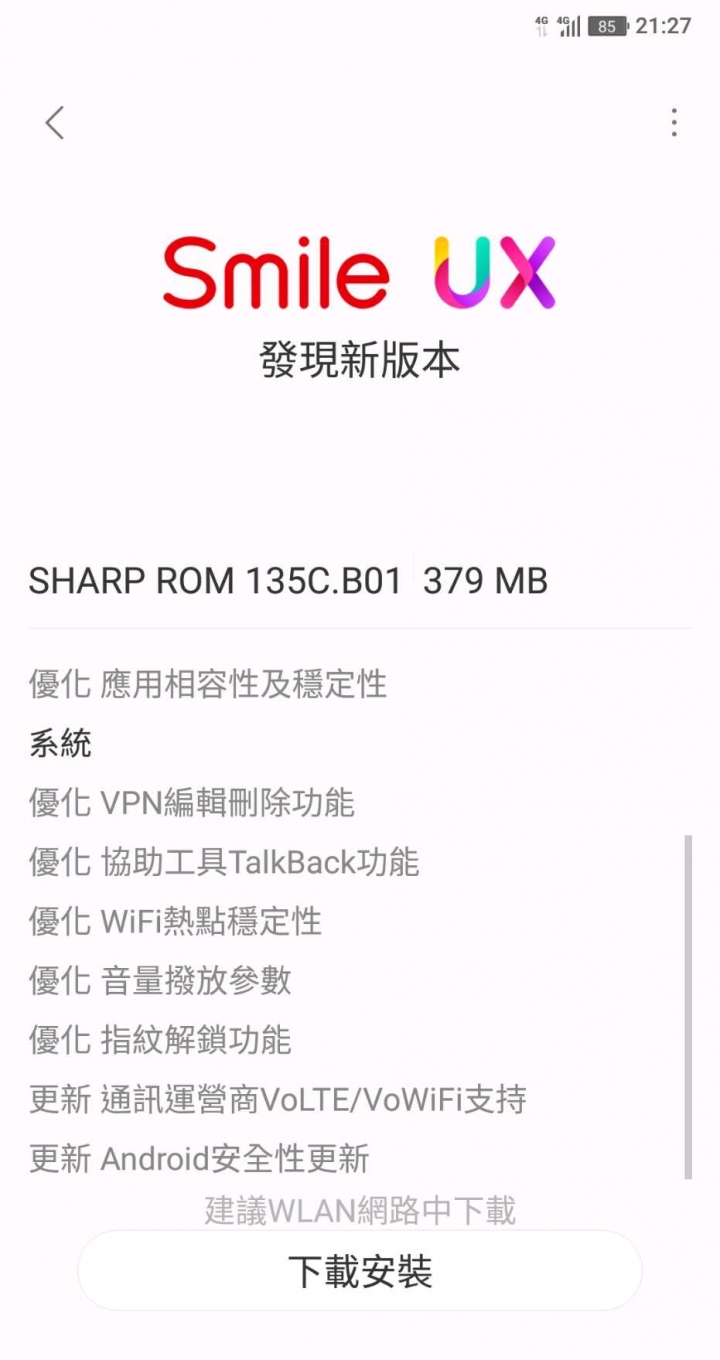Go back using the top-left arrow
Viewport: 720px width, 1360px height.
(x=55, y=123)
